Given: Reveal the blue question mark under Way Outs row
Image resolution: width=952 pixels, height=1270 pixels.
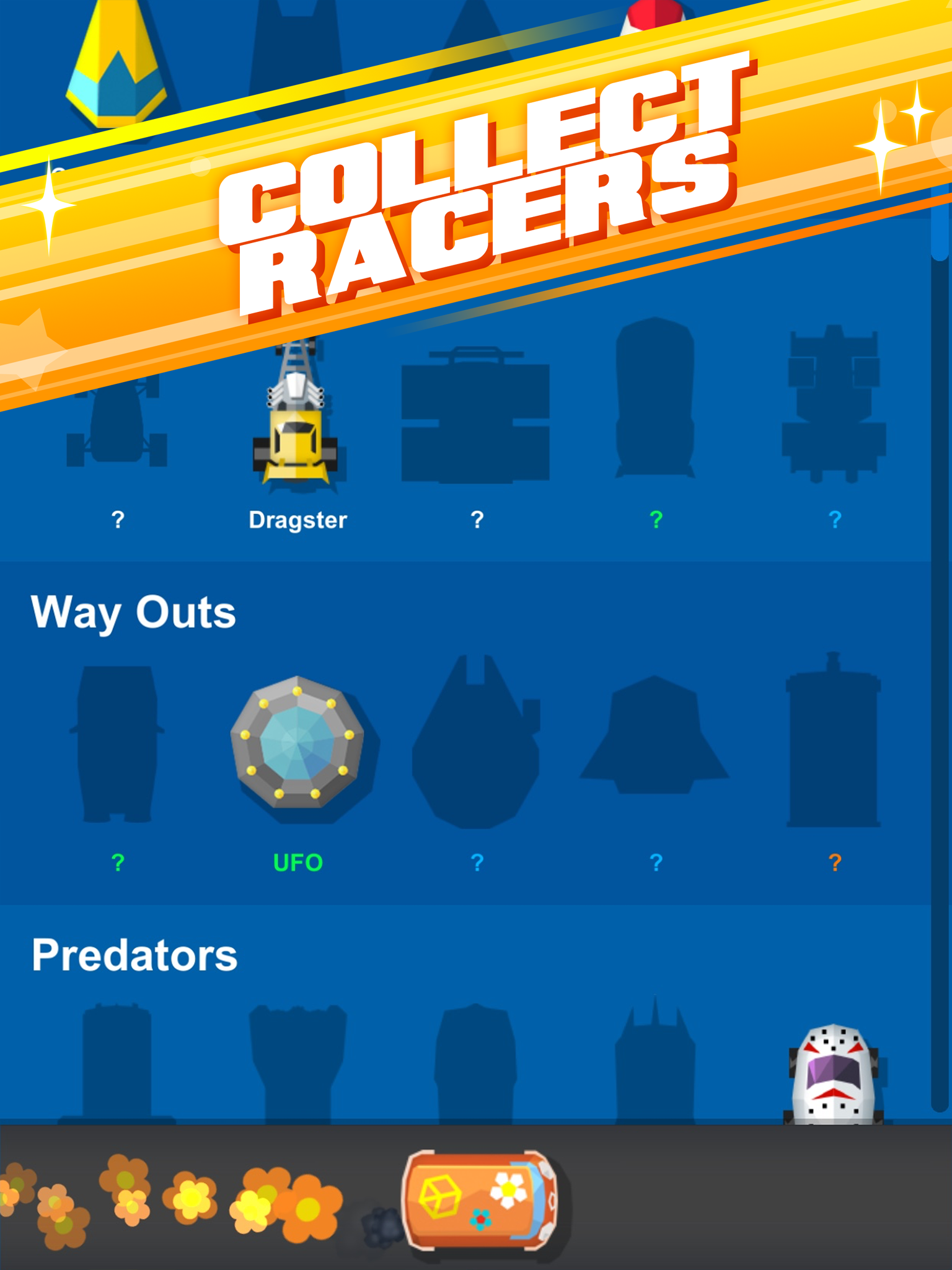Looking at the screenshot, I should (x=477, y=860).
